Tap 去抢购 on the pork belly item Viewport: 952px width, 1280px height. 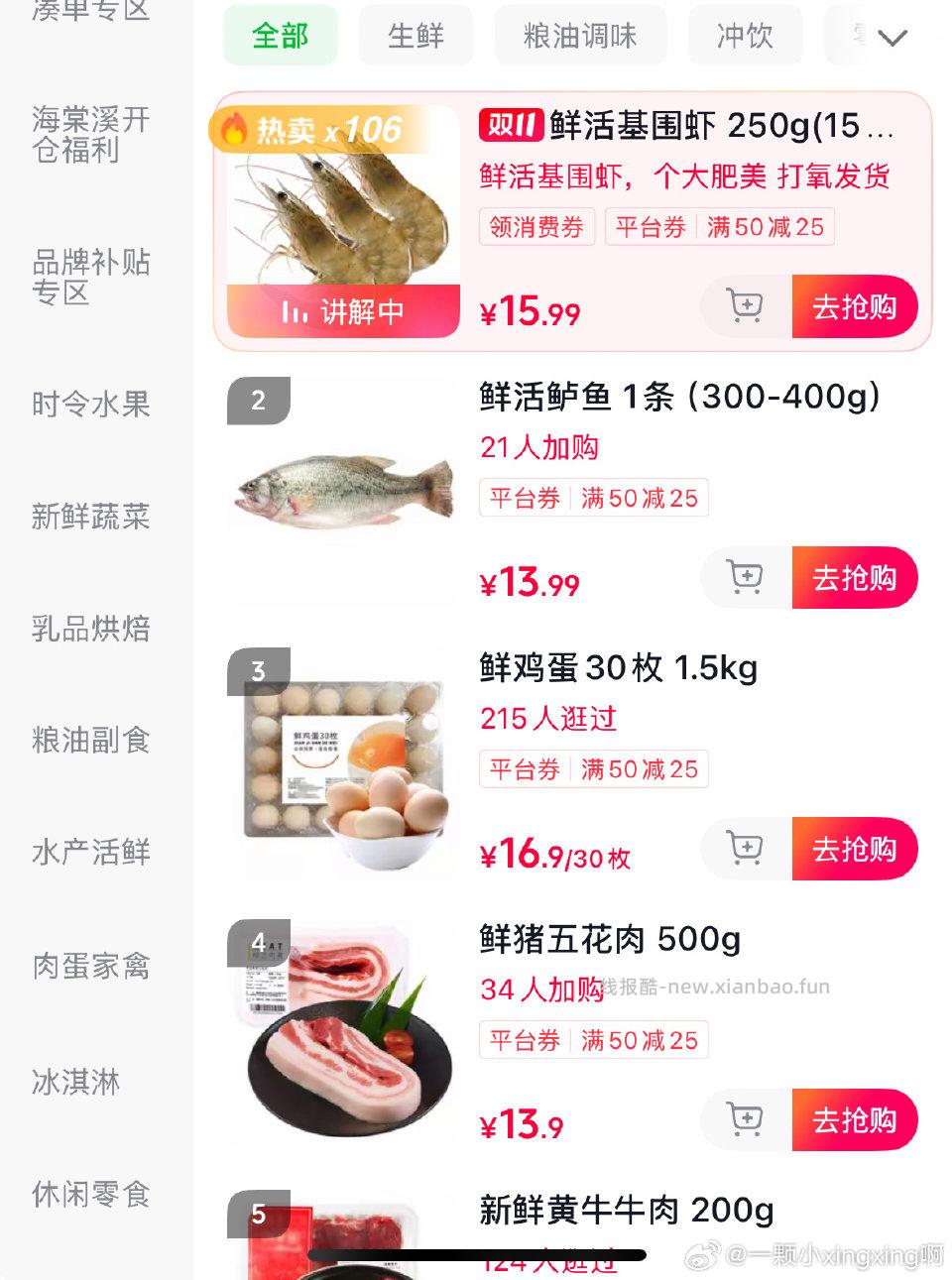click(x=855, y=1120)
